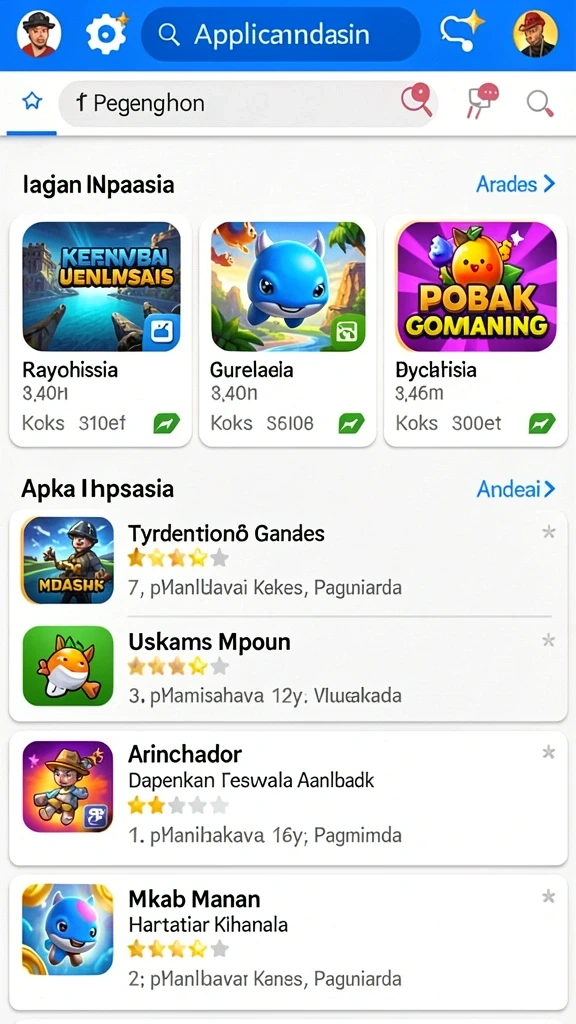Open the settings gear icon
The width and height of the screenshot is (576, 1024).
pos(106,34)
